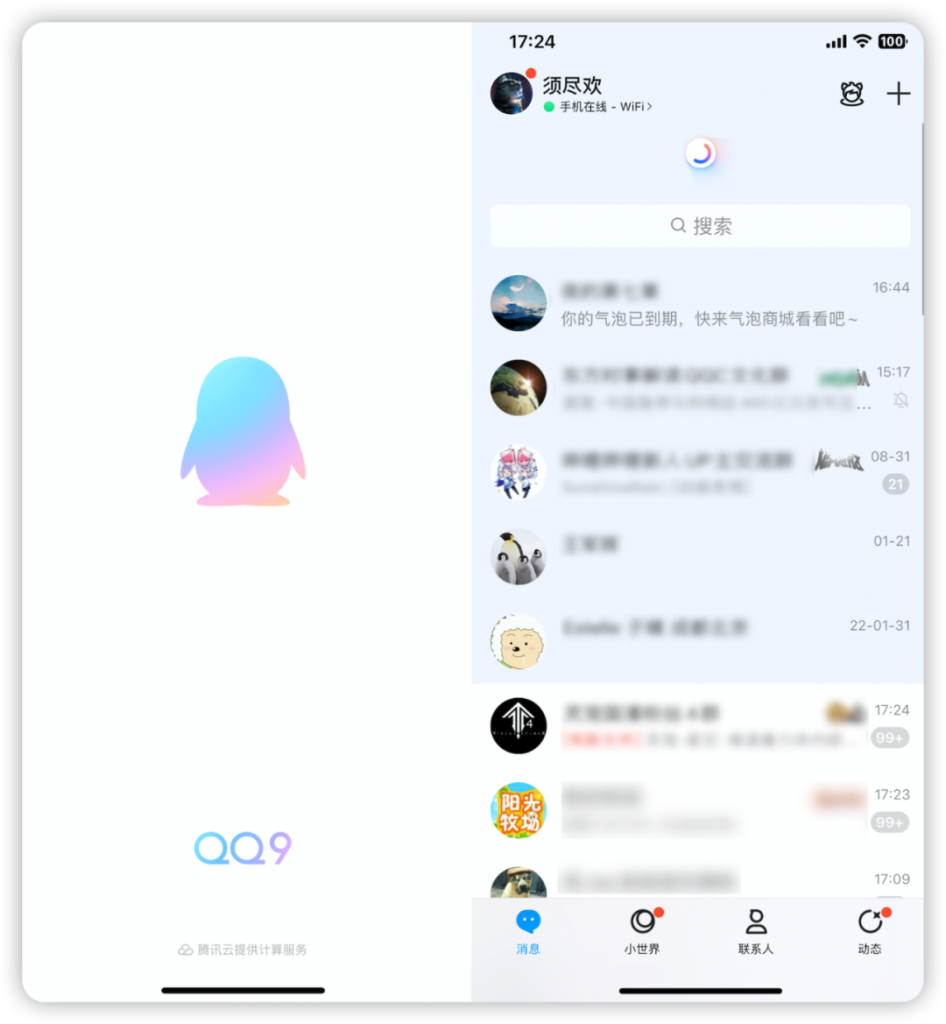Switch to the 消息 tab
This screenshot has height=1024, width=946.
528,931
